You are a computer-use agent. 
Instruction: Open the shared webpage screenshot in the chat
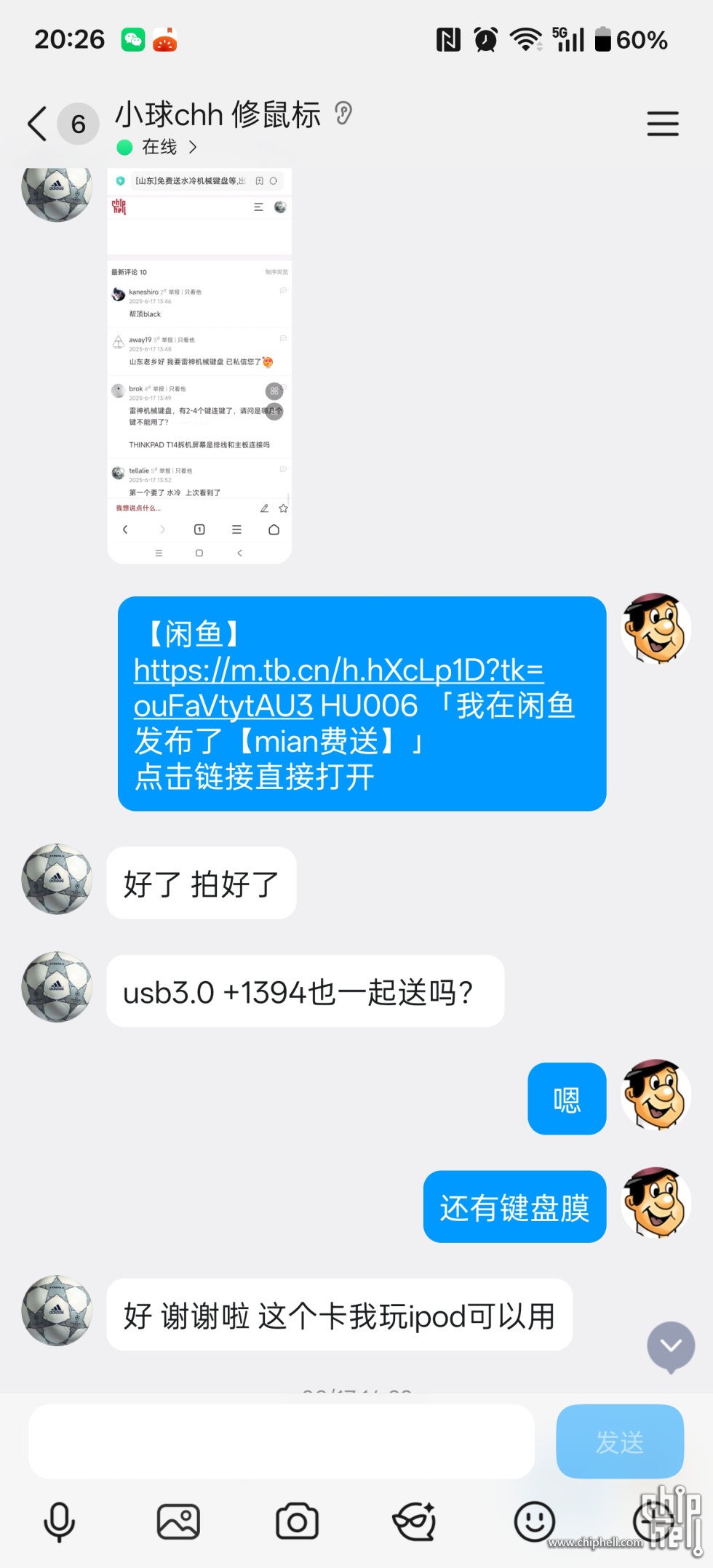tap(199, 364)
